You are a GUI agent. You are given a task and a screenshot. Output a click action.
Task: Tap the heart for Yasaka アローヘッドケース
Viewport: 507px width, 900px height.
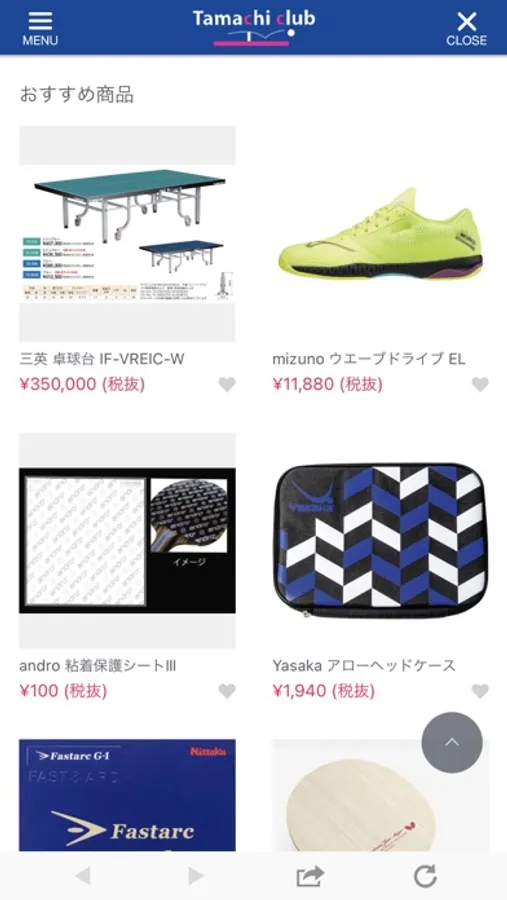(x=480, y=691)
